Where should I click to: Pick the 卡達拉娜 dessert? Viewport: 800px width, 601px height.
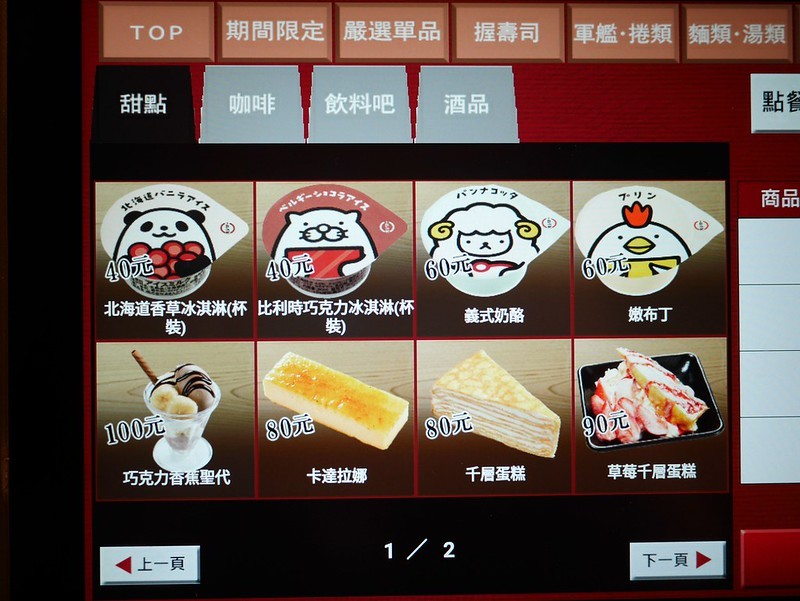click(334, 416)
